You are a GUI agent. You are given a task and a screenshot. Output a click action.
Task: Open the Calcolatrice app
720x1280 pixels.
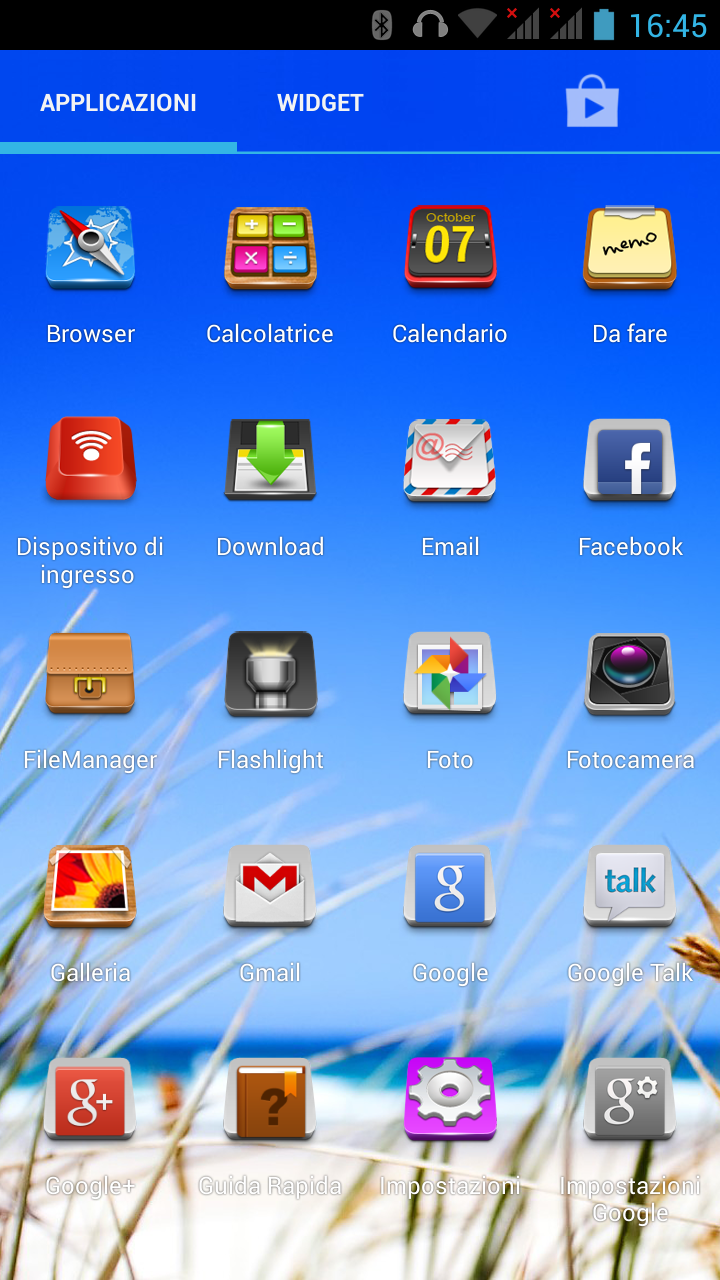(270, 248)
